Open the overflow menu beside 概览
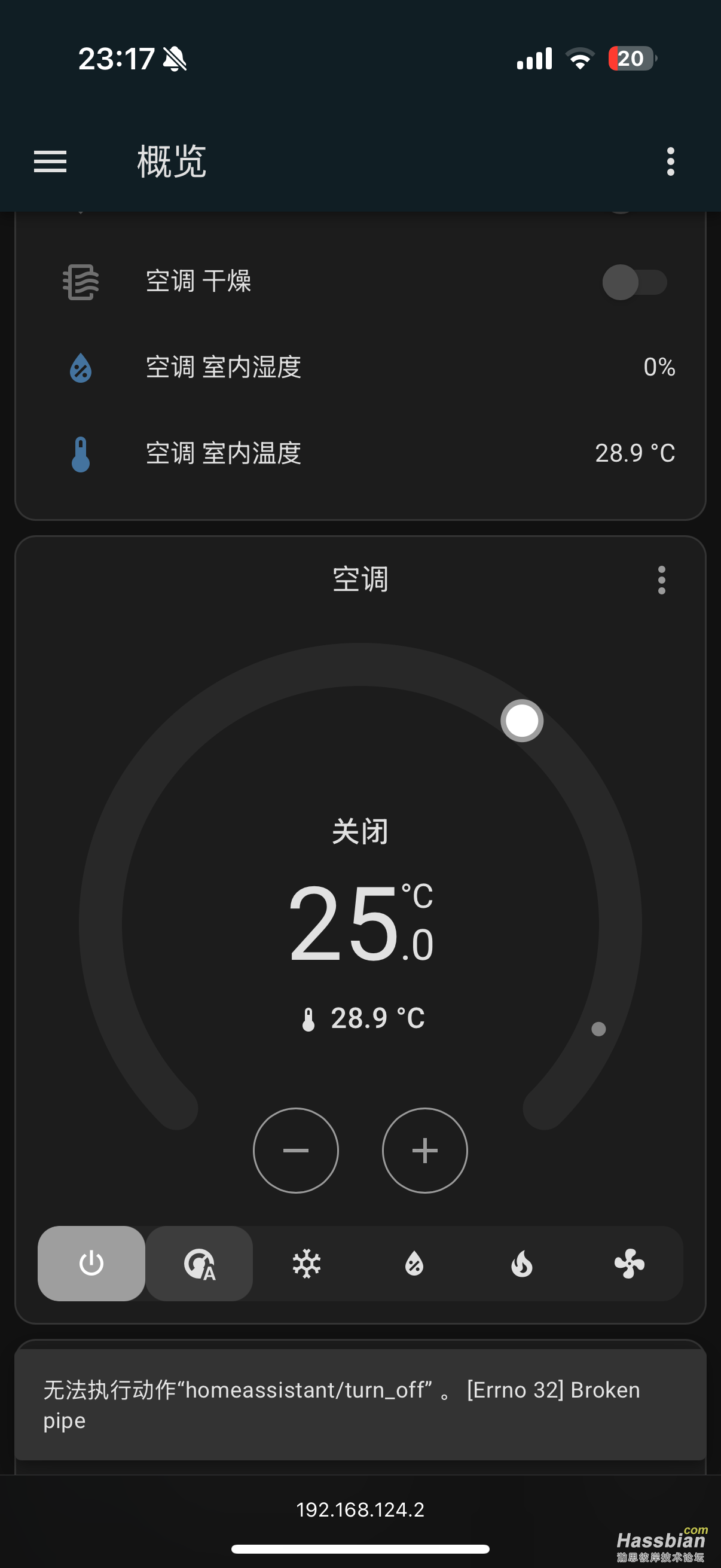Viewport: 721px width, 1568px height. click(671, 161)
